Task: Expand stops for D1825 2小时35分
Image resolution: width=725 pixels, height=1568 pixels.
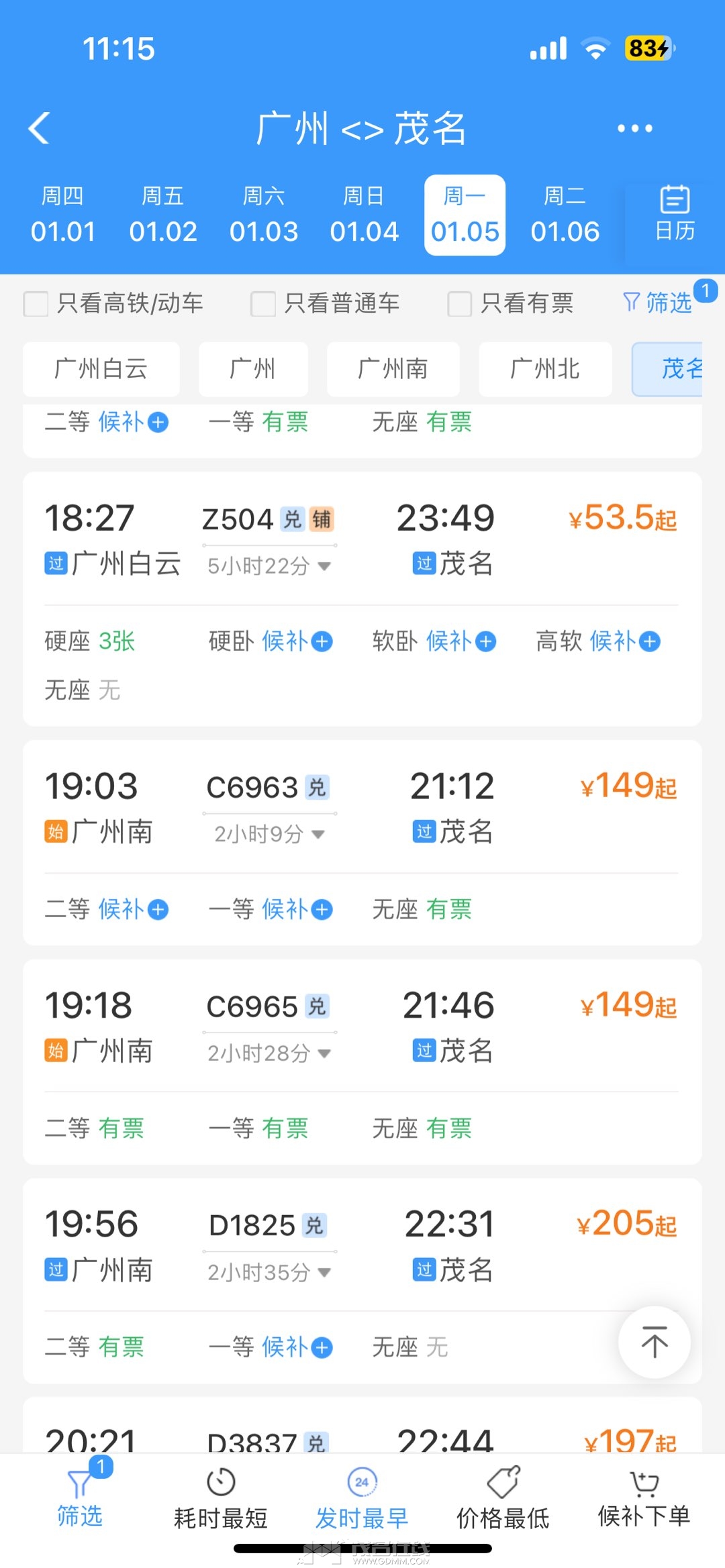Action: pos(269,1272)
